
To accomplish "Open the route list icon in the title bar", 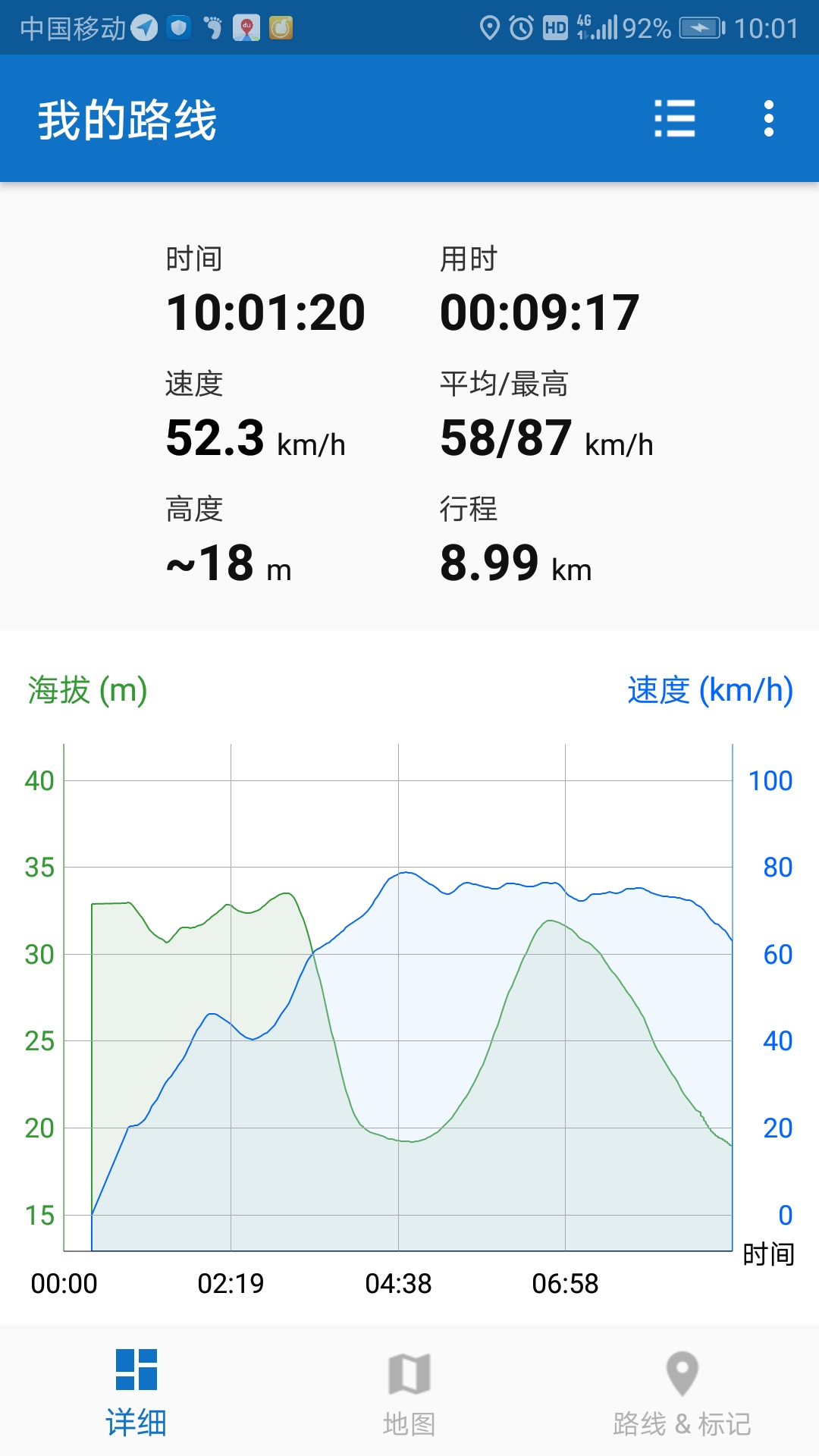I will tap(675, 119).
